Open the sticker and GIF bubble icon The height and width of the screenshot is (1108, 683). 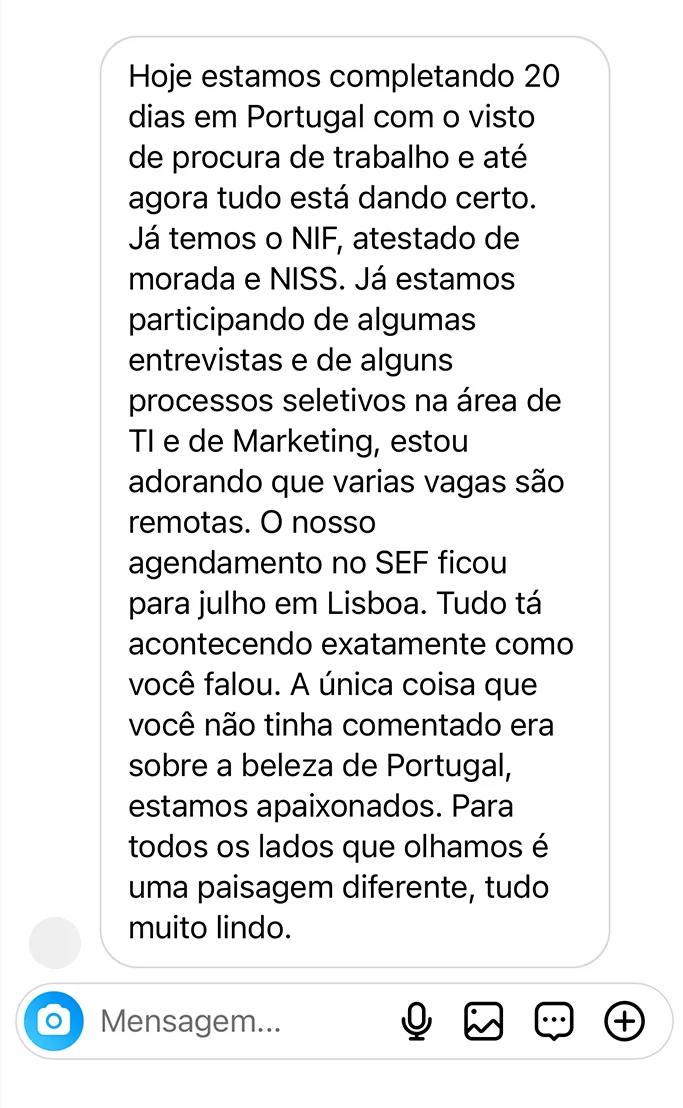[x=554, y=1021]
